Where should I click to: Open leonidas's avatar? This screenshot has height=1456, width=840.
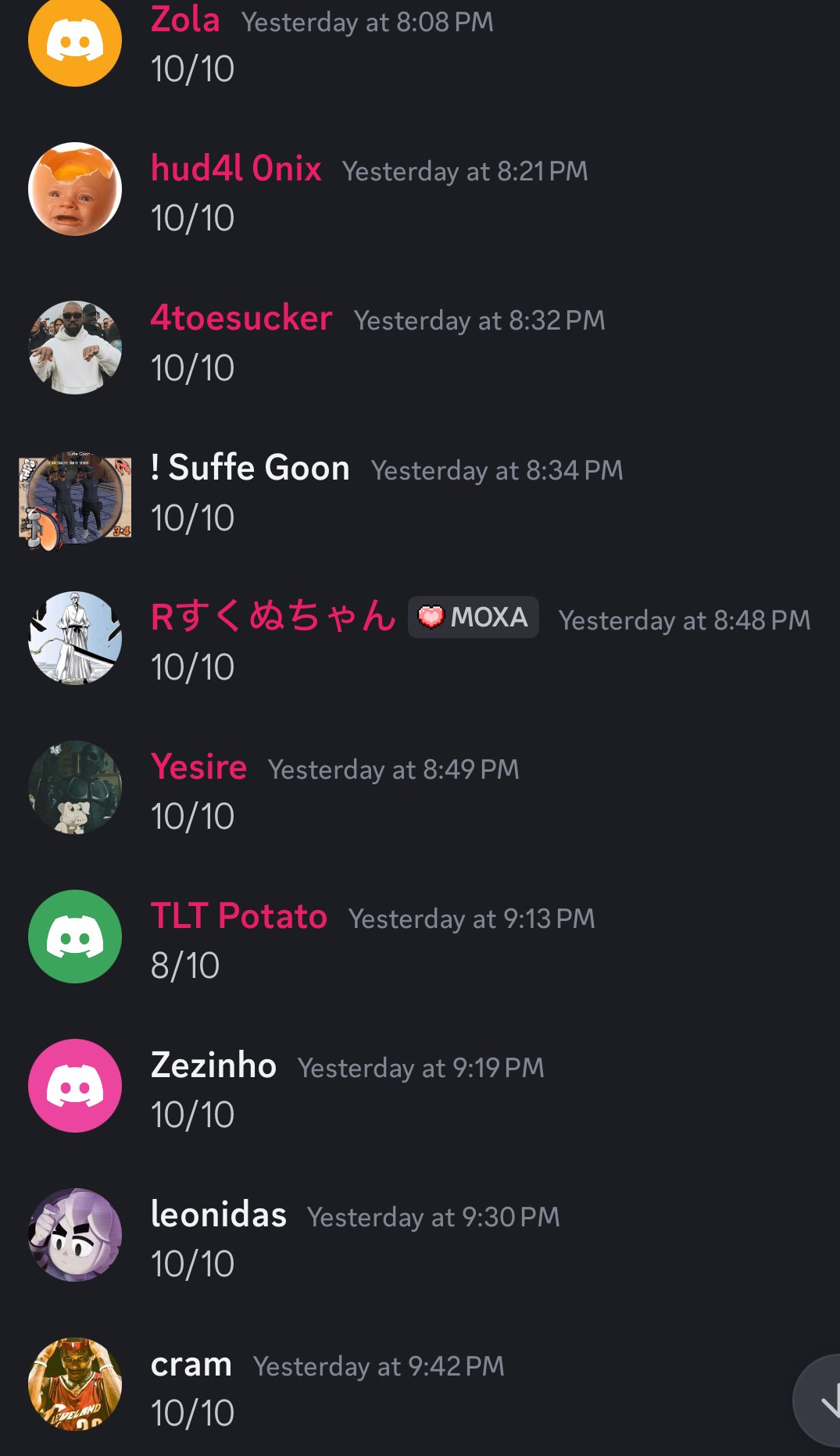(75, 1235)
